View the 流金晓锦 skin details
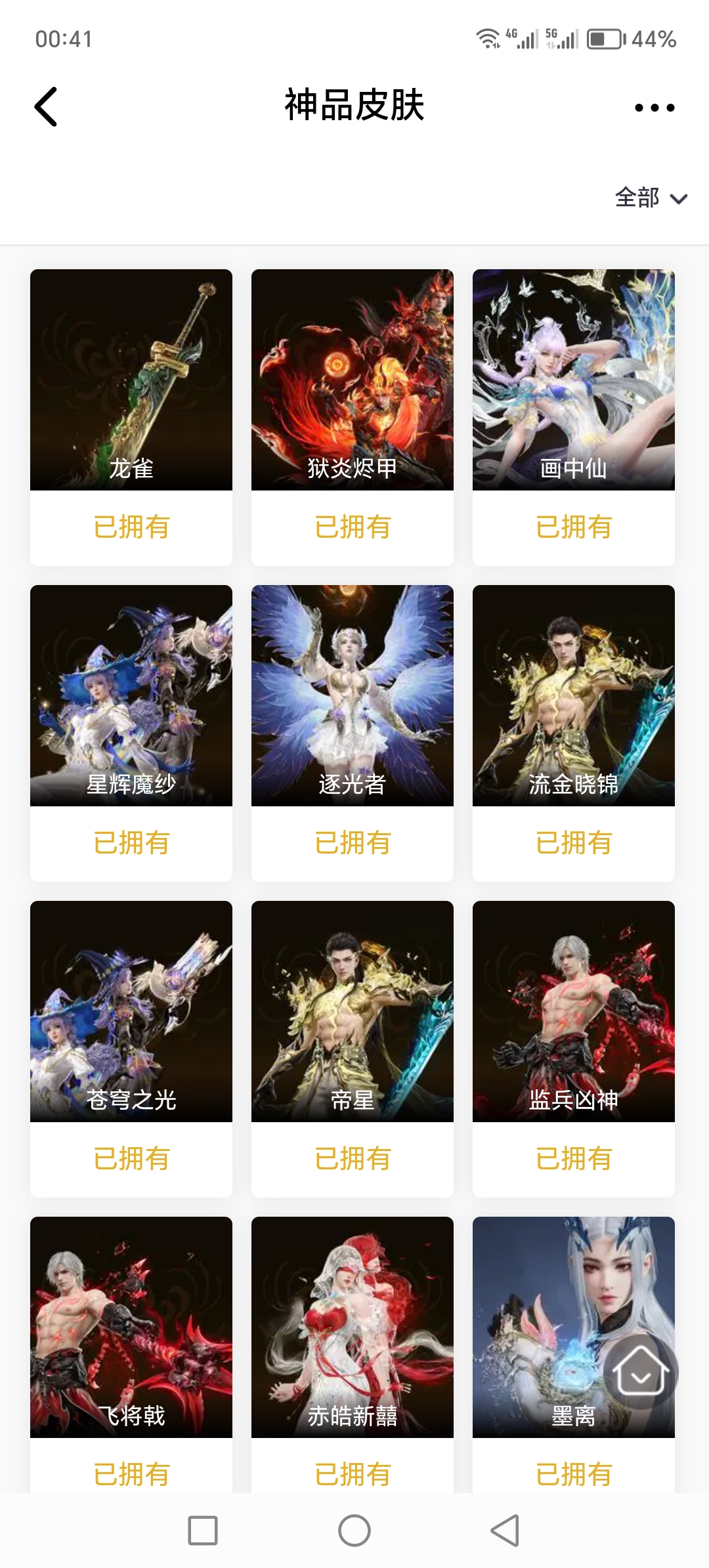Screen dimensions: 709x1568 tap(573, 696)
